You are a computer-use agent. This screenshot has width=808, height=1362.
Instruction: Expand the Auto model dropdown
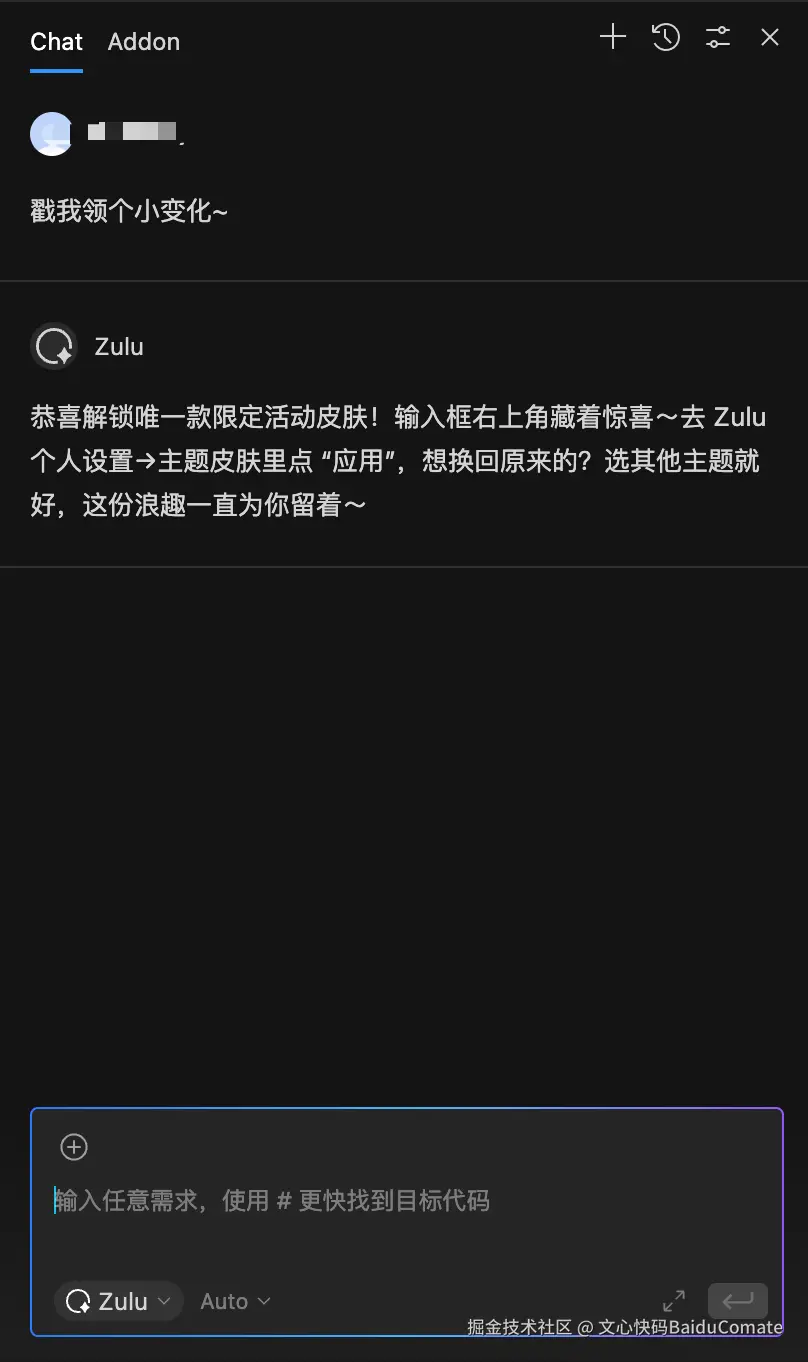point(236,1301)
